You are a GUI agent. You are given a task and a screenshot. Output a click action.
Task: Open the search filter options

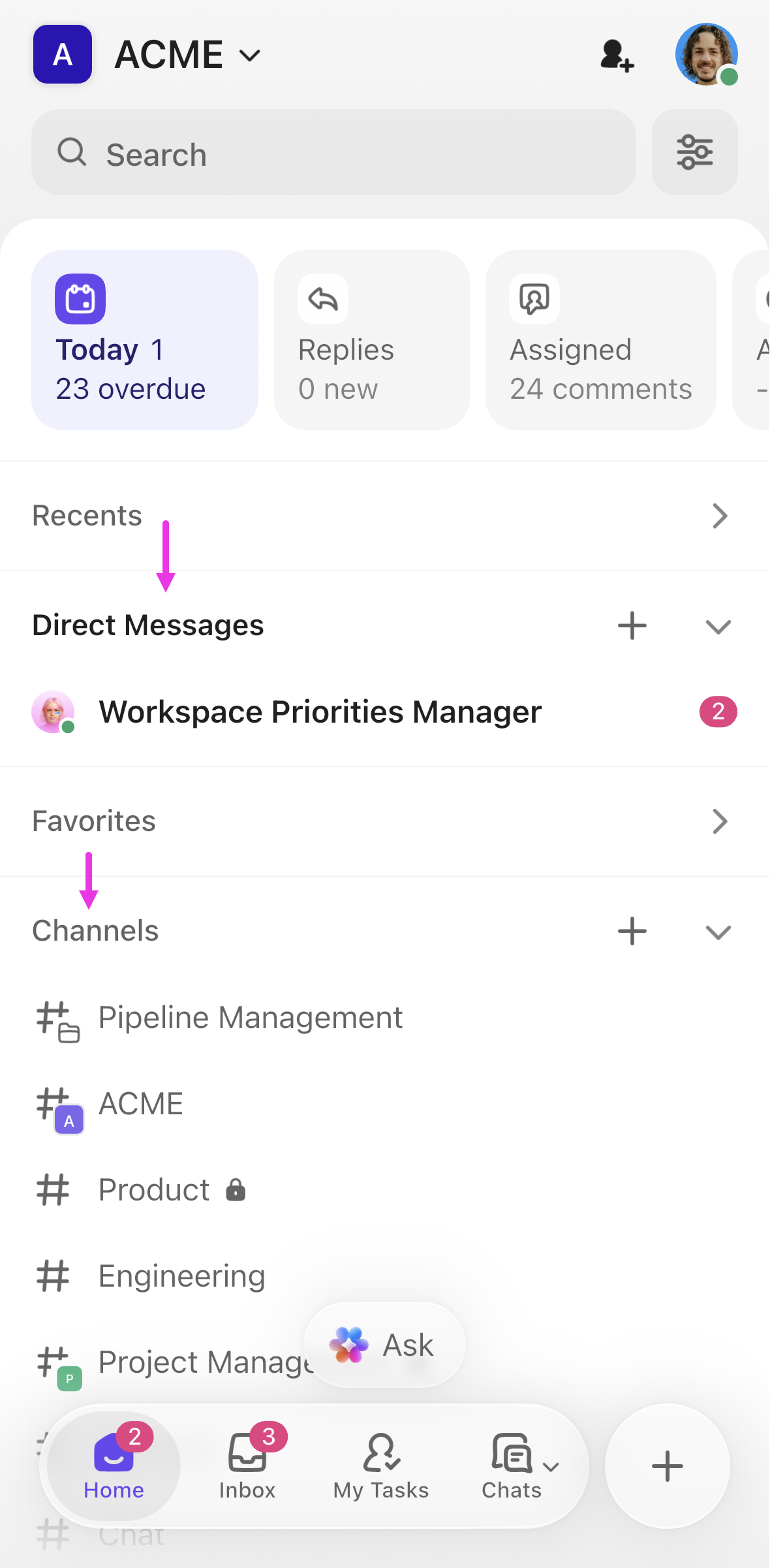pos(694,153)
